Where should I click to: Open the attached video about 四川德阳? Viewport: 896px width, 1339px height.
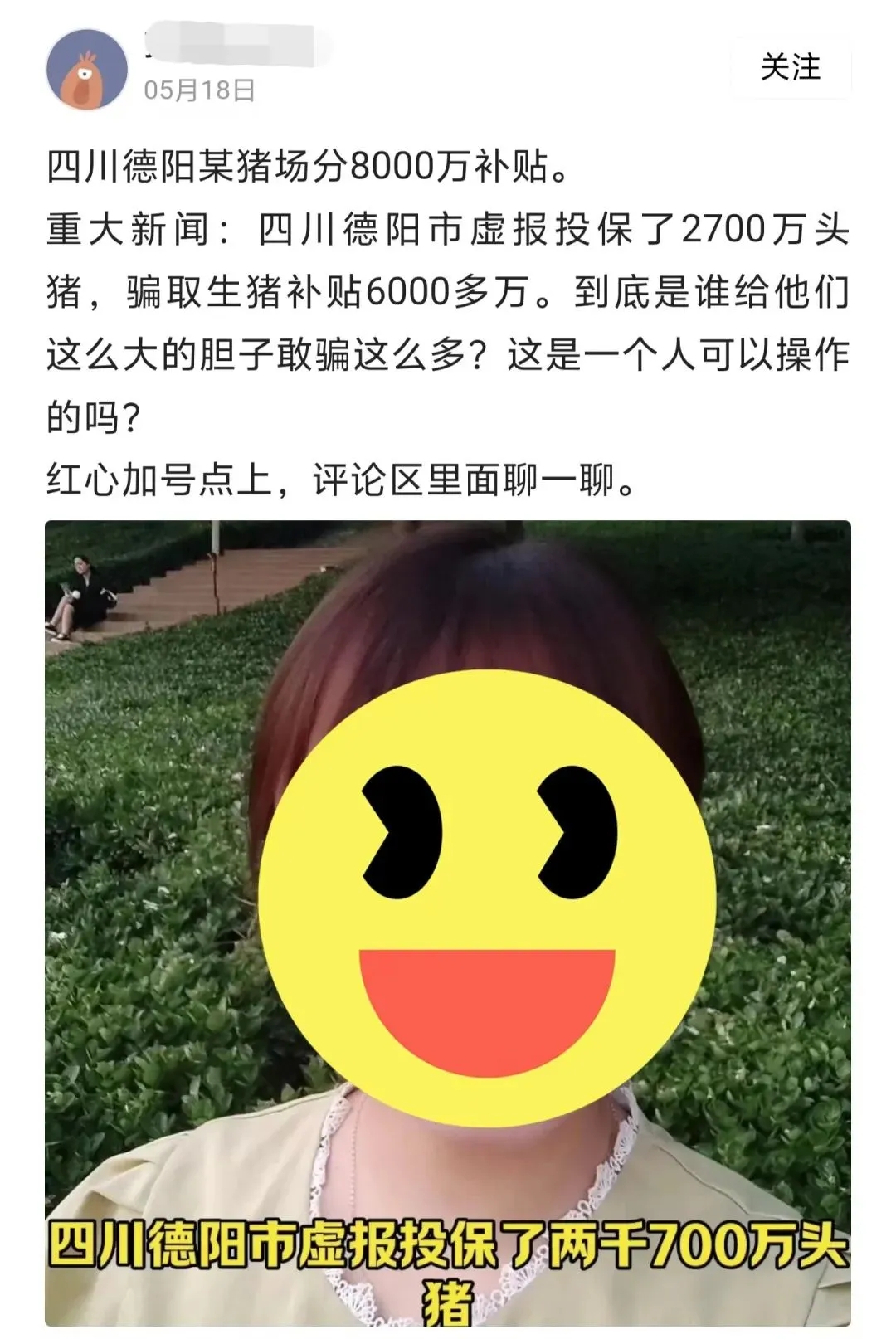point(448,921)
